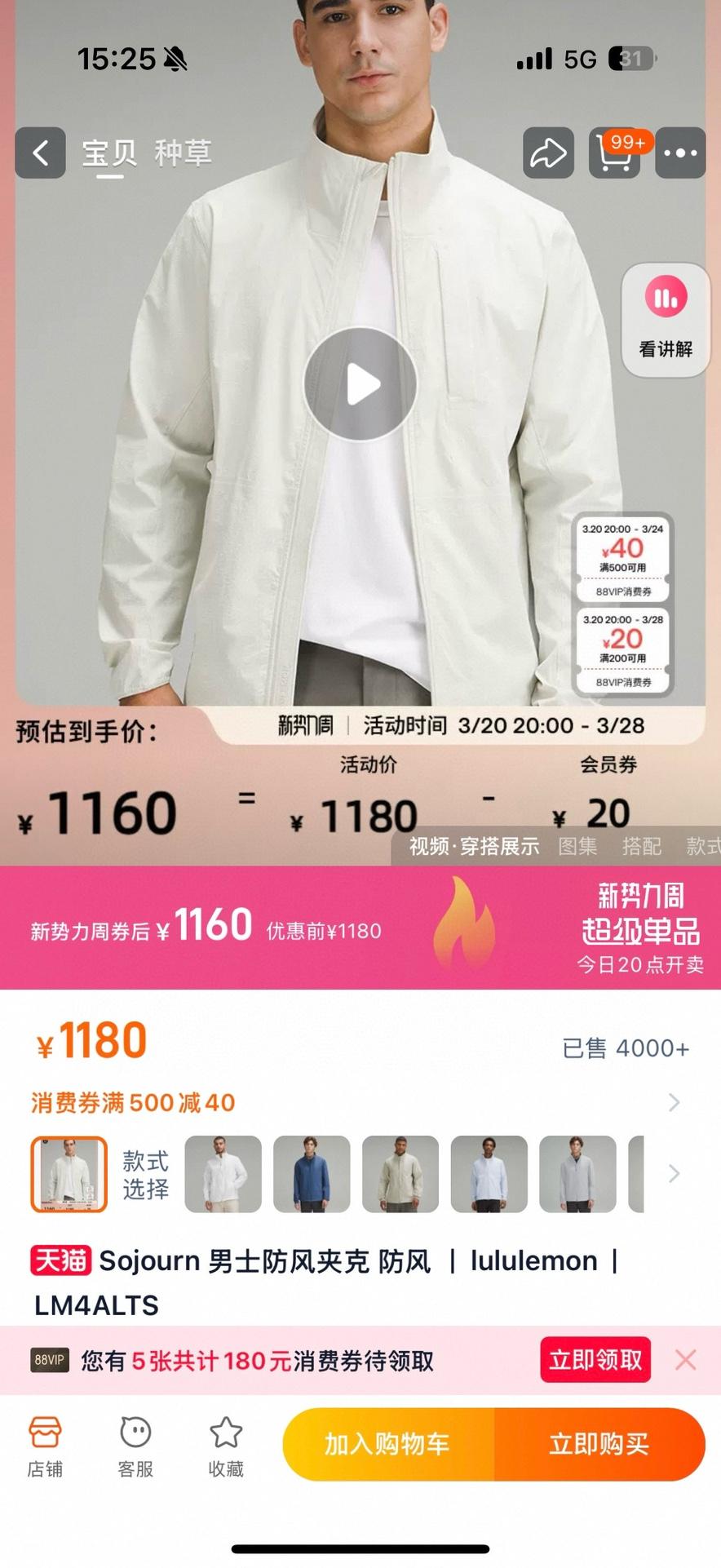Select the khaki jacket style thumbnail
Screen dimensions: 721x1568
tap(400, 1174)
